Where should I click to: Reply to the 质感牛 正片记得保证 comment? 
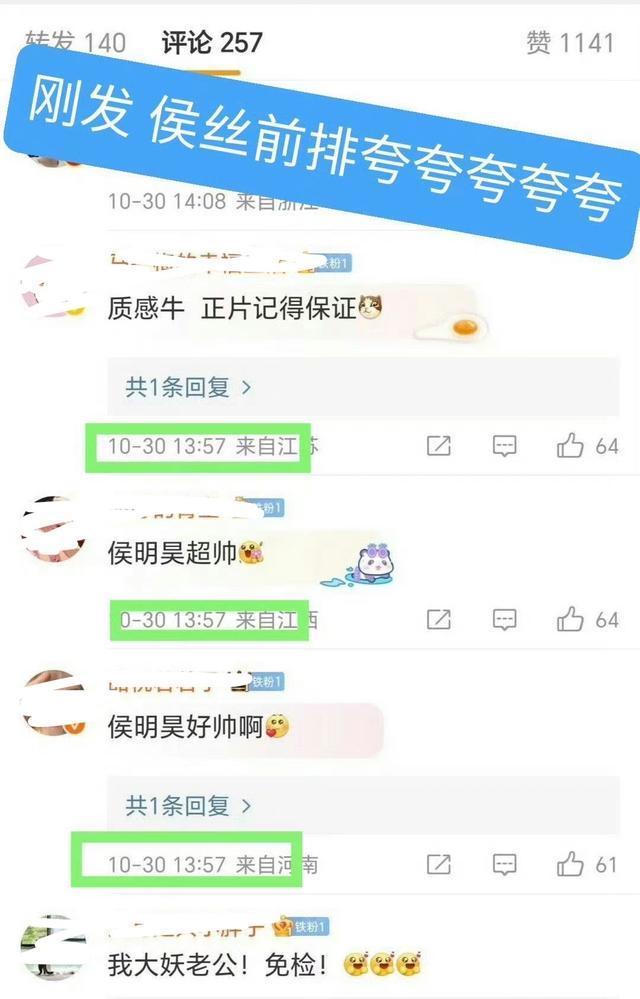tap(504, 446)
